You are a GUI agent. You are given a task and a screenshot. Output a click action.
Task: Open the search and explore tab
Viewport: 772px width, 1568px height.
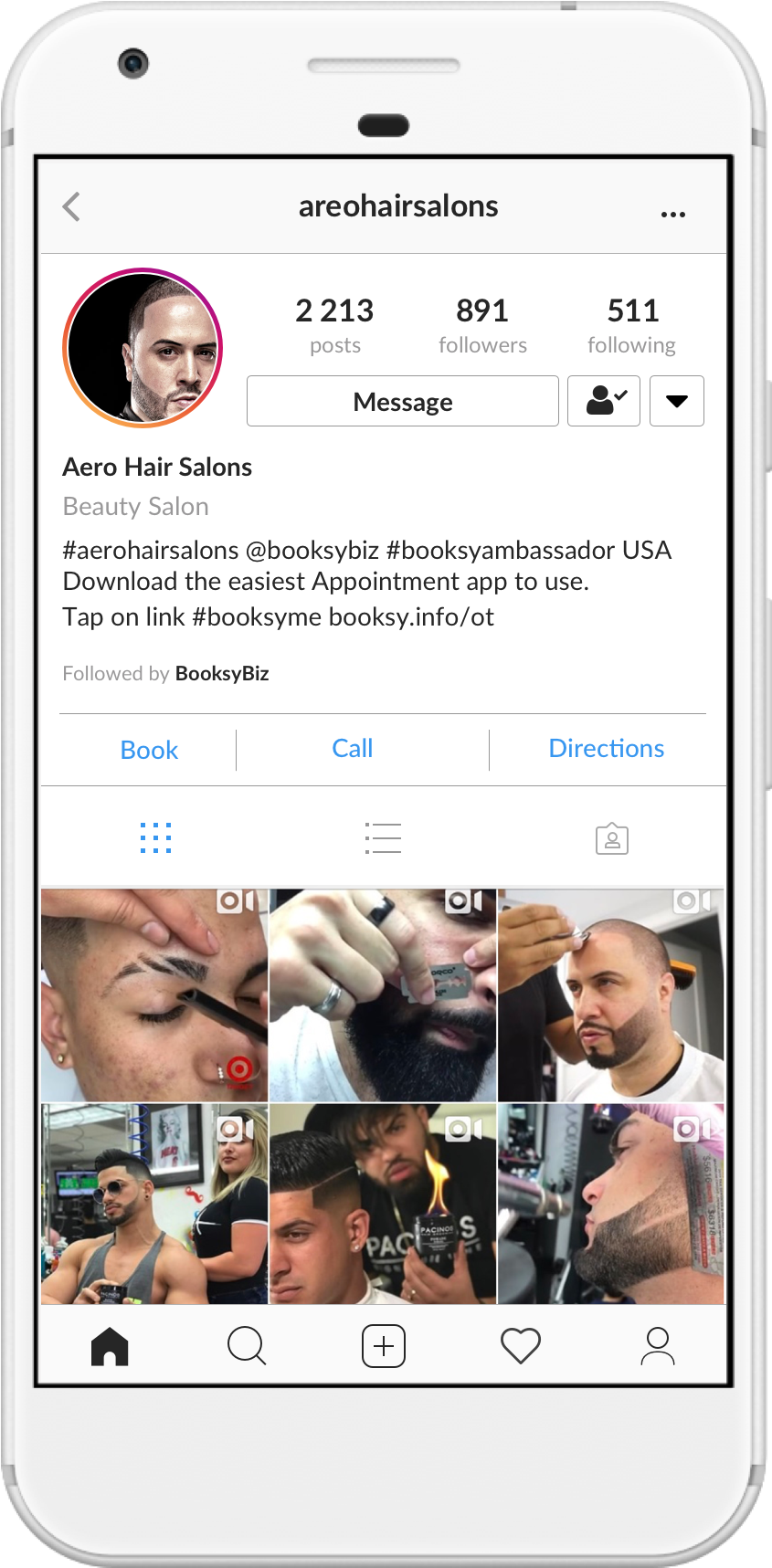click(247, 1346)
